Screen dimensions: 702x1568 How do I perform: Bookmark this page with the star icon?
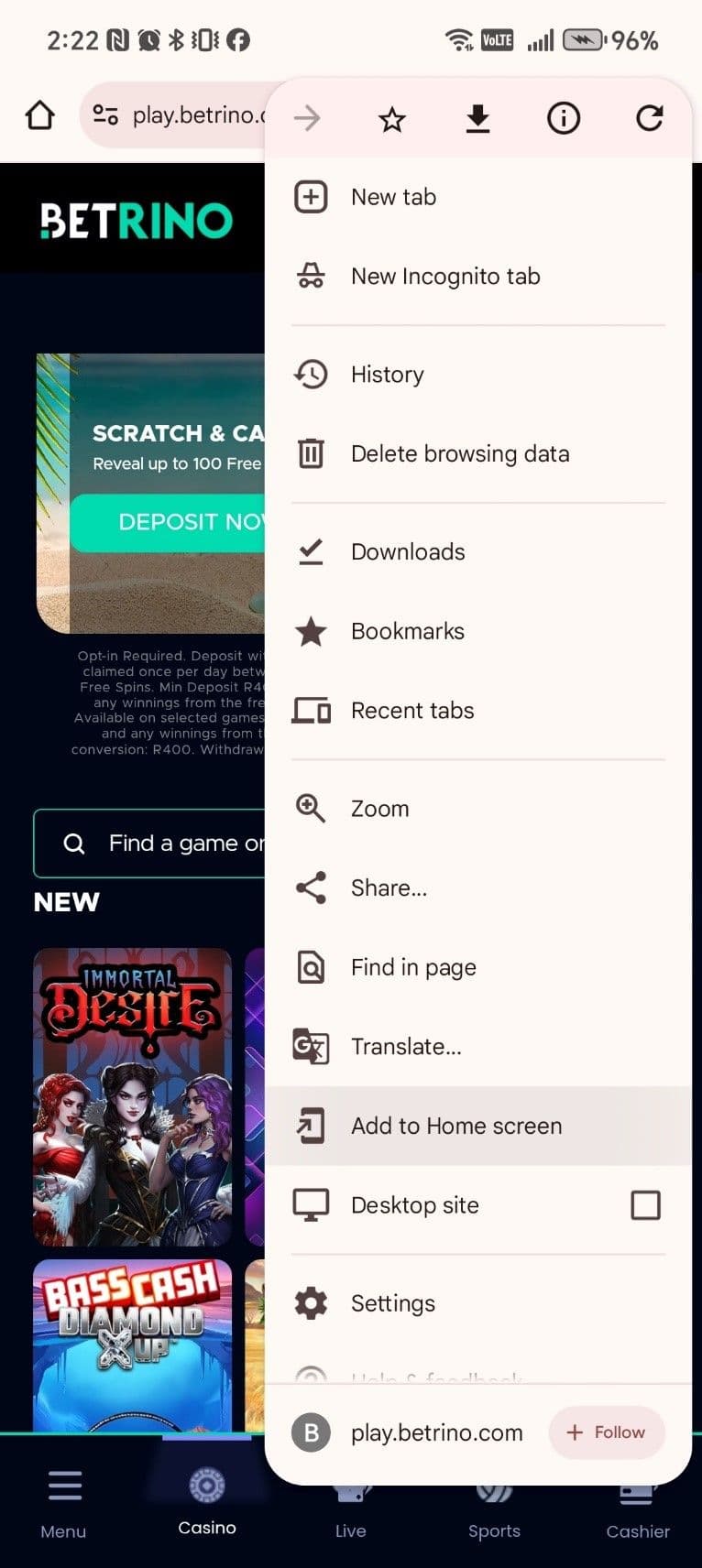pos(392,119)
